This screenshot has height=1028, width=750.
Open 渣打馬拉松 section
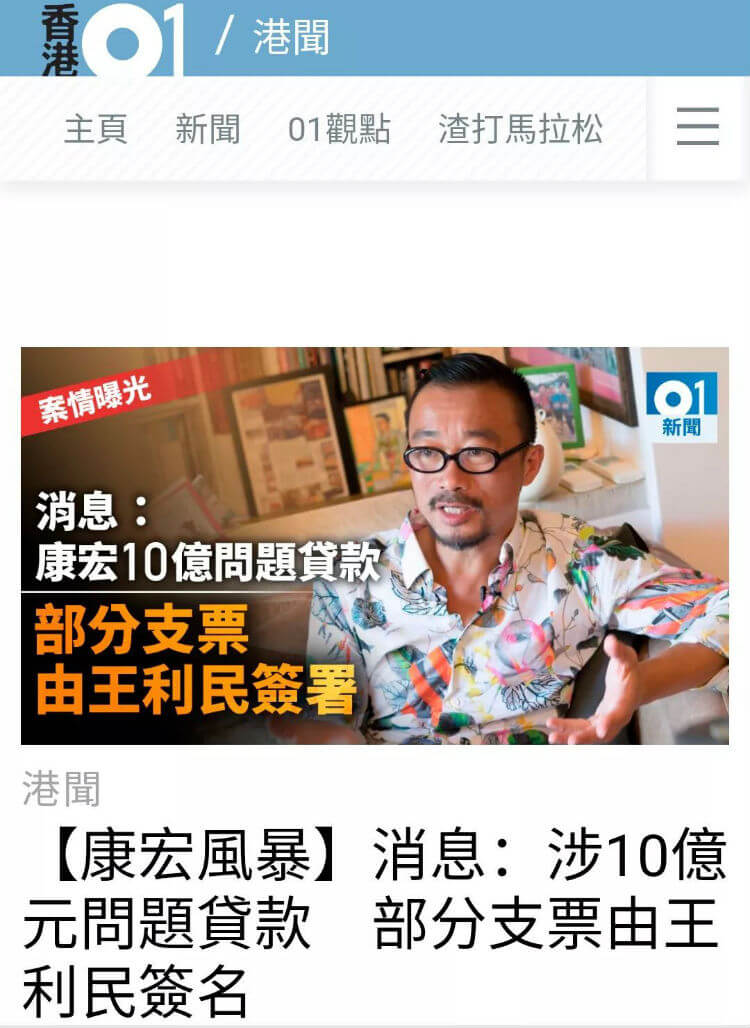pos(520,129)
